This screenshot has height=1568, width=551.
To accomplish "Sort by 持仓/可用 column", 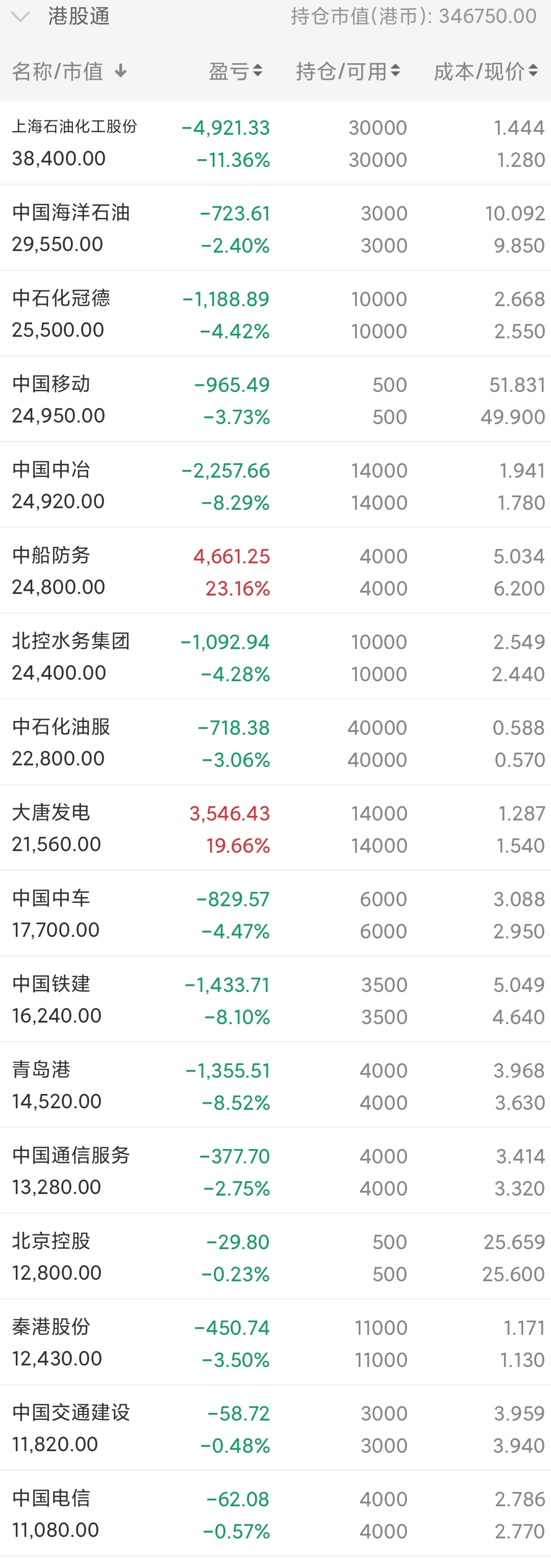I will [x=347, y=71].
